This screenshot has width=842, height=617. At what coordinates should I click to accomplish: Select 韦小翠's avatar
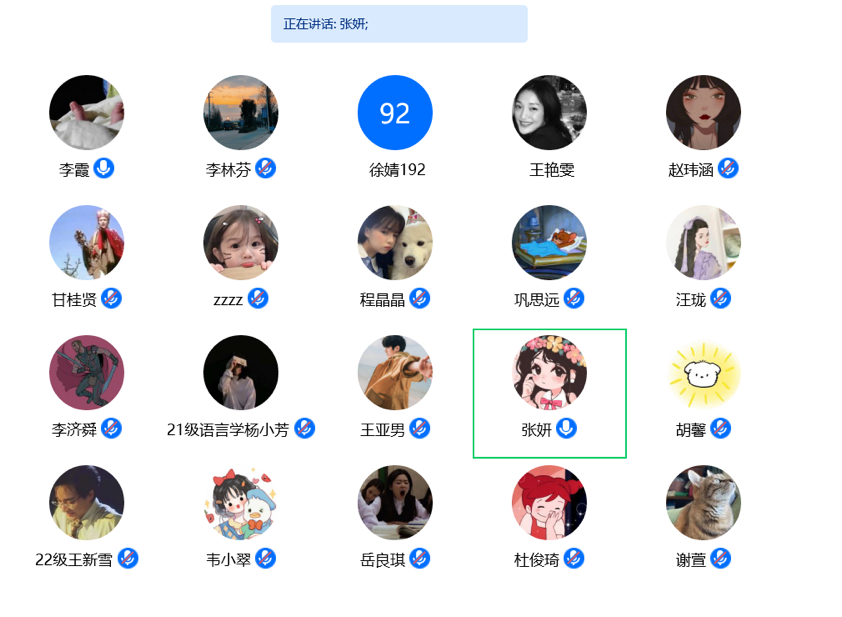(241, 503)
